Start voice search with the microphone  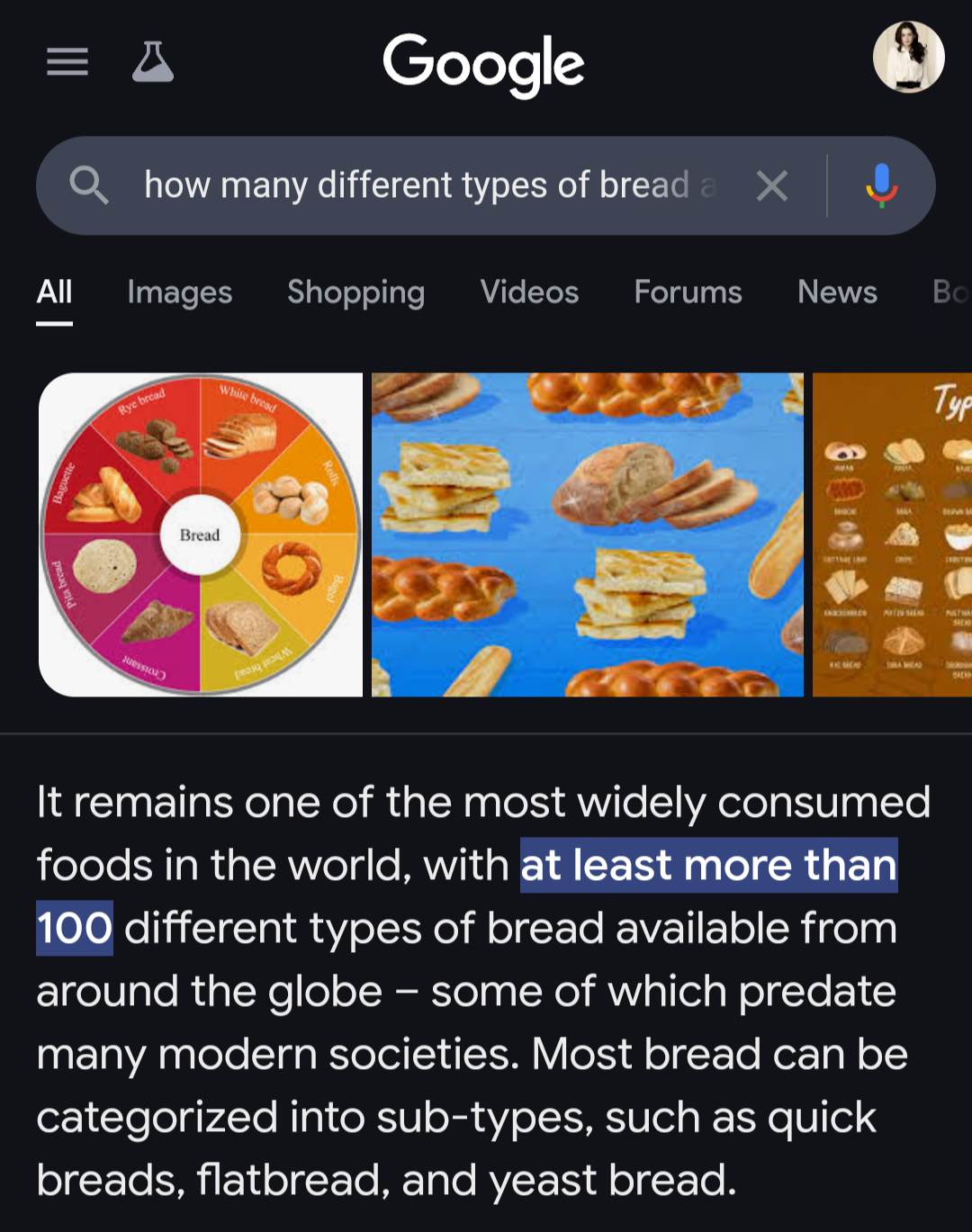pos(881,185)
